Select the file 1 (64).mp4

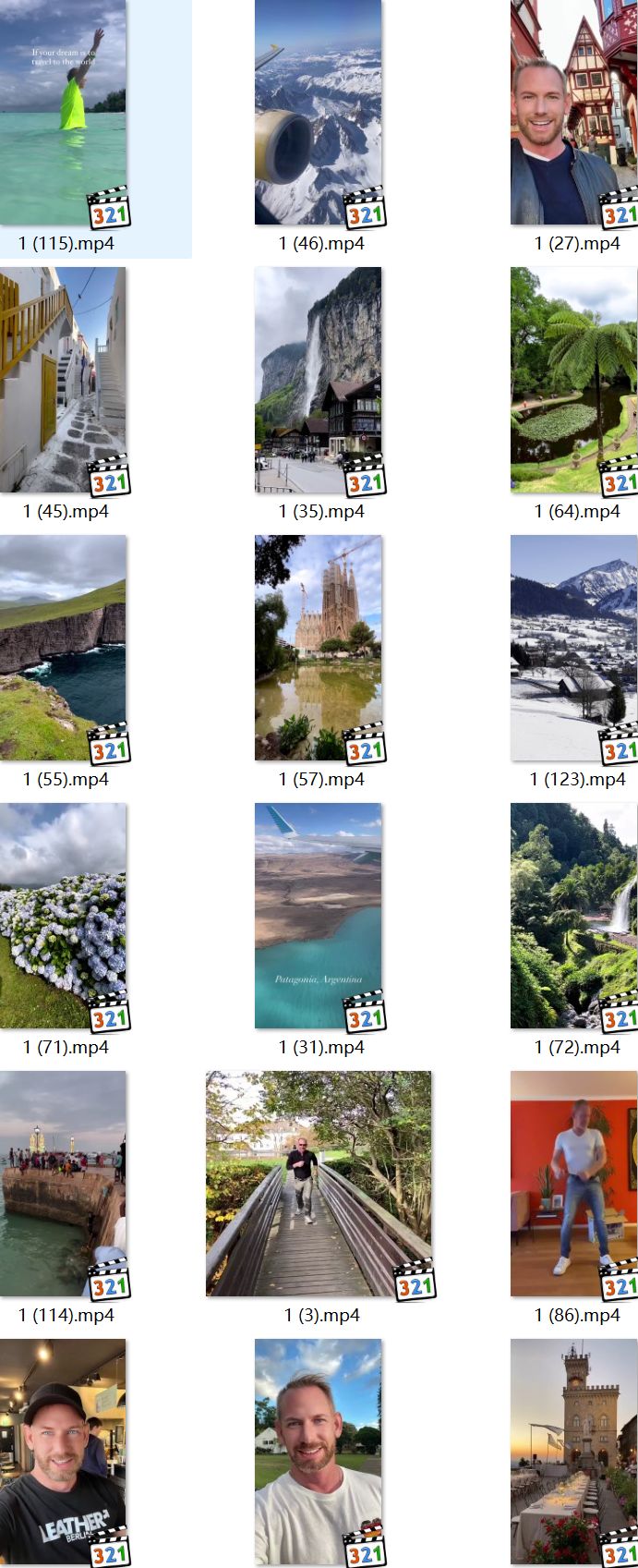coord(573,380)
